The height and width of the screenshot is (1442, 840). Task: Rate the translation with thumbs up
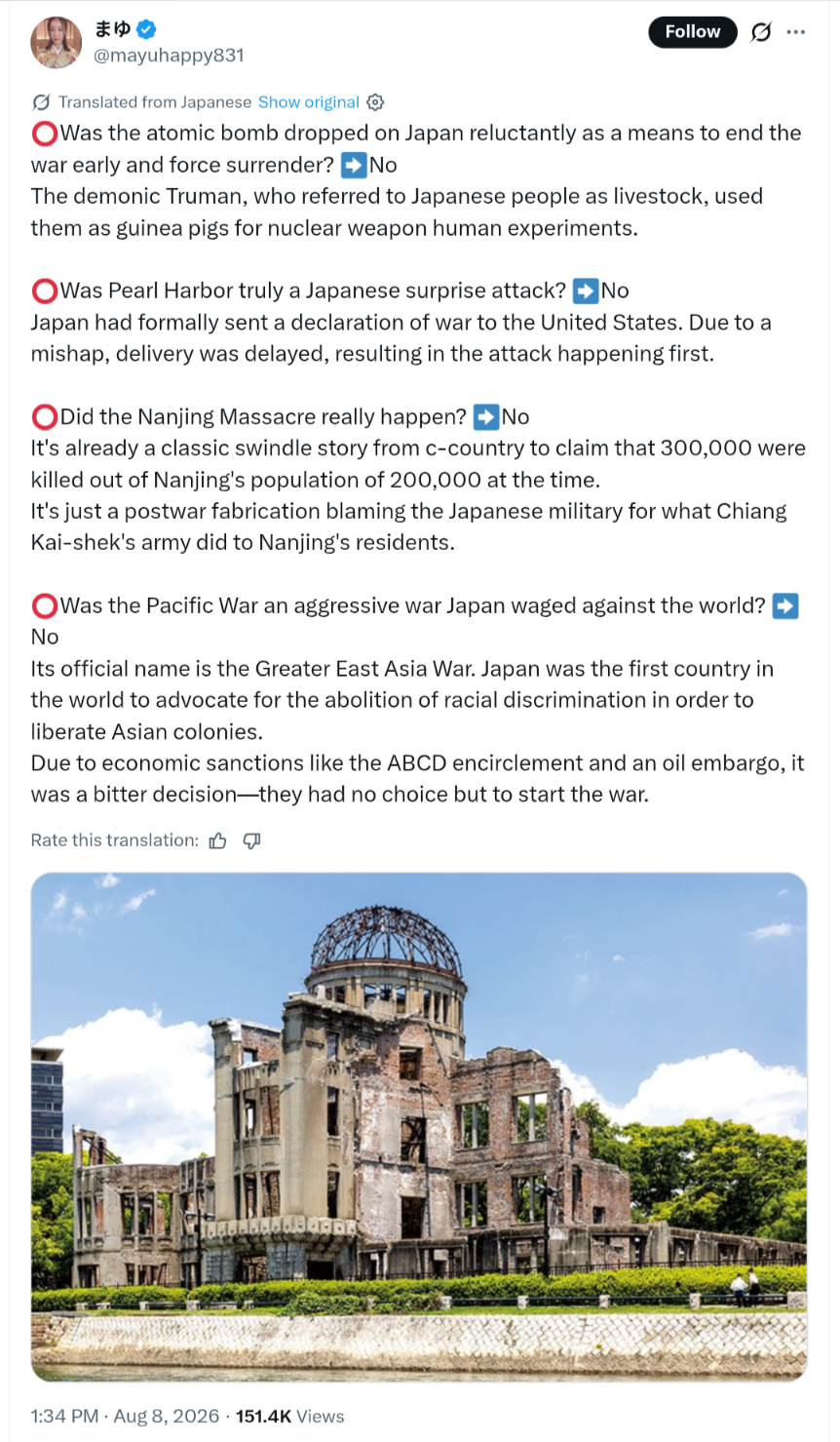coord(218,840)
